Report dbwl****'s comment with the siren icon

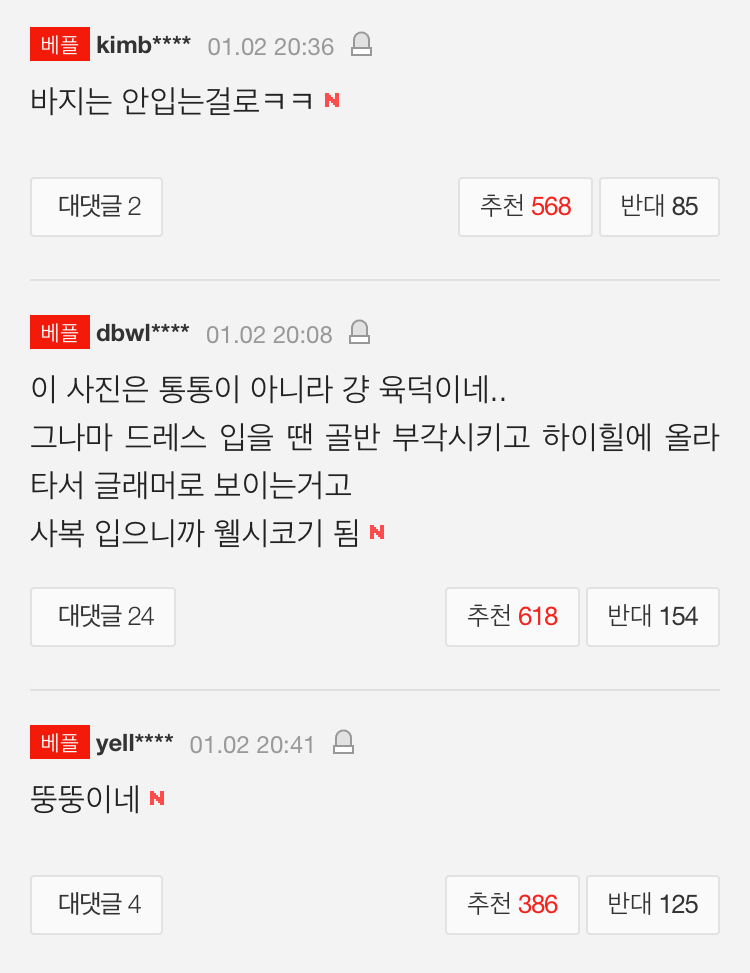pyautogui.click(x=359, y=331)
